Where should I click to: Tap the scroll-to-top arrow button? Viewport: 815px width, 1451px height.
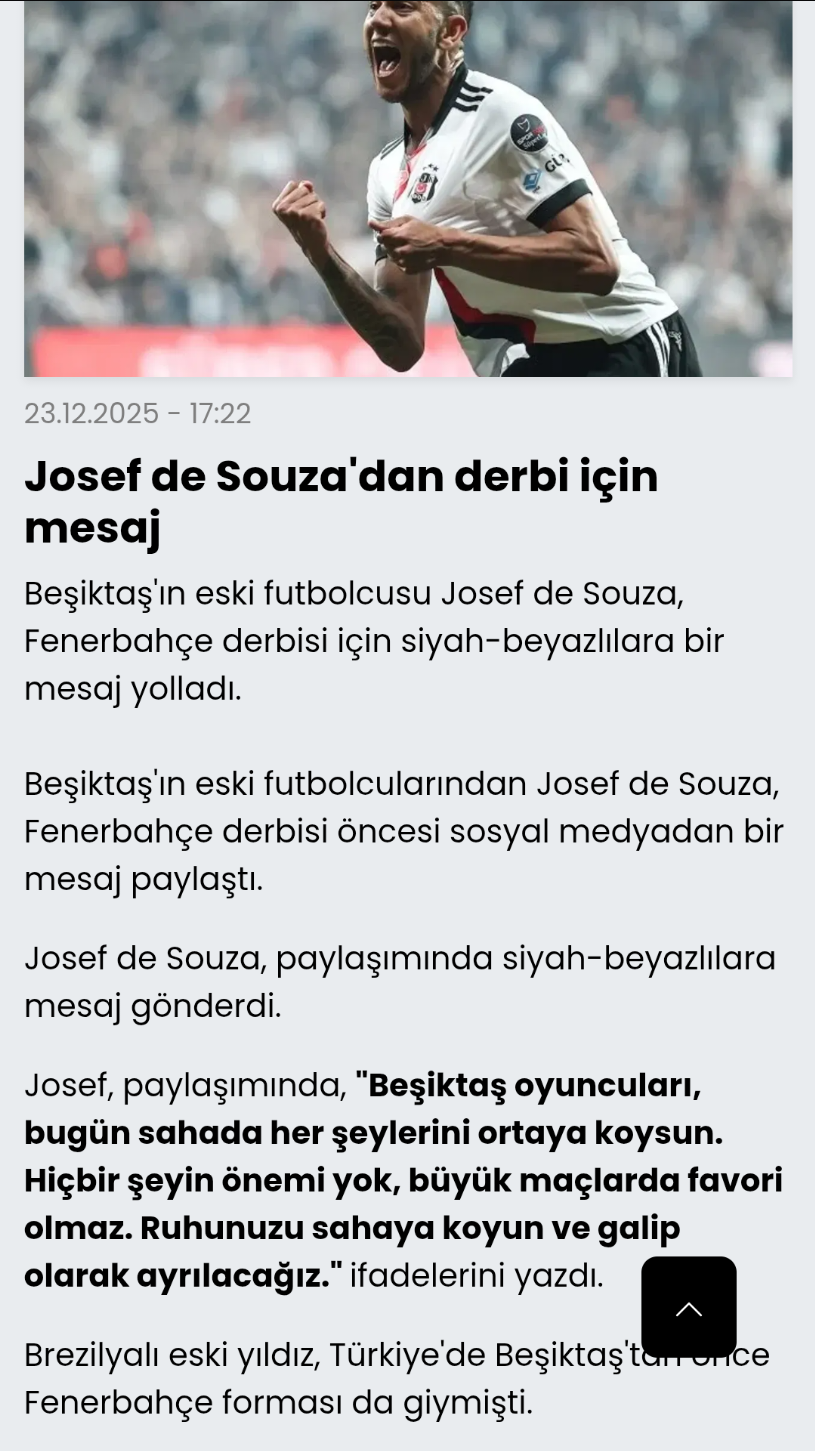tap(688, 1307)
